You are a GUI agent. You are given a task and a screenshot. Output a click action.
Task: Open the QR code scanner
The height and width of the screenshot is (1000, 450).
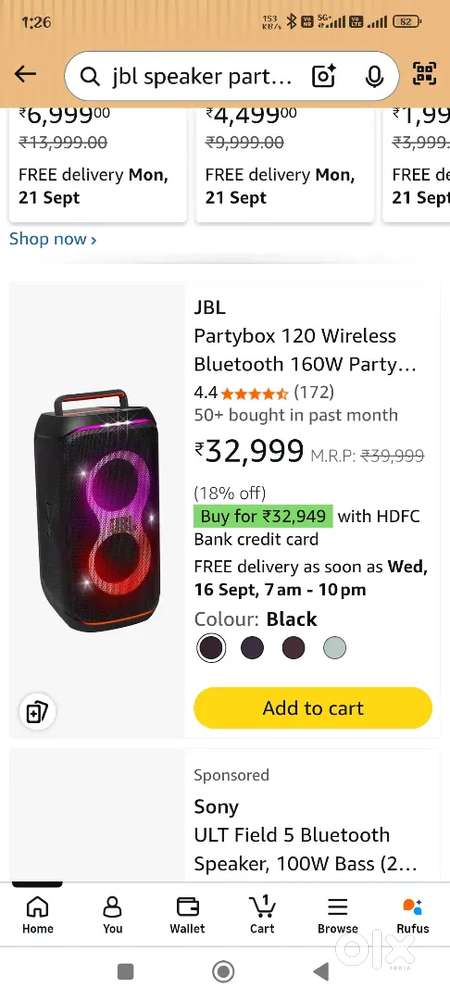tap(425, 75)
